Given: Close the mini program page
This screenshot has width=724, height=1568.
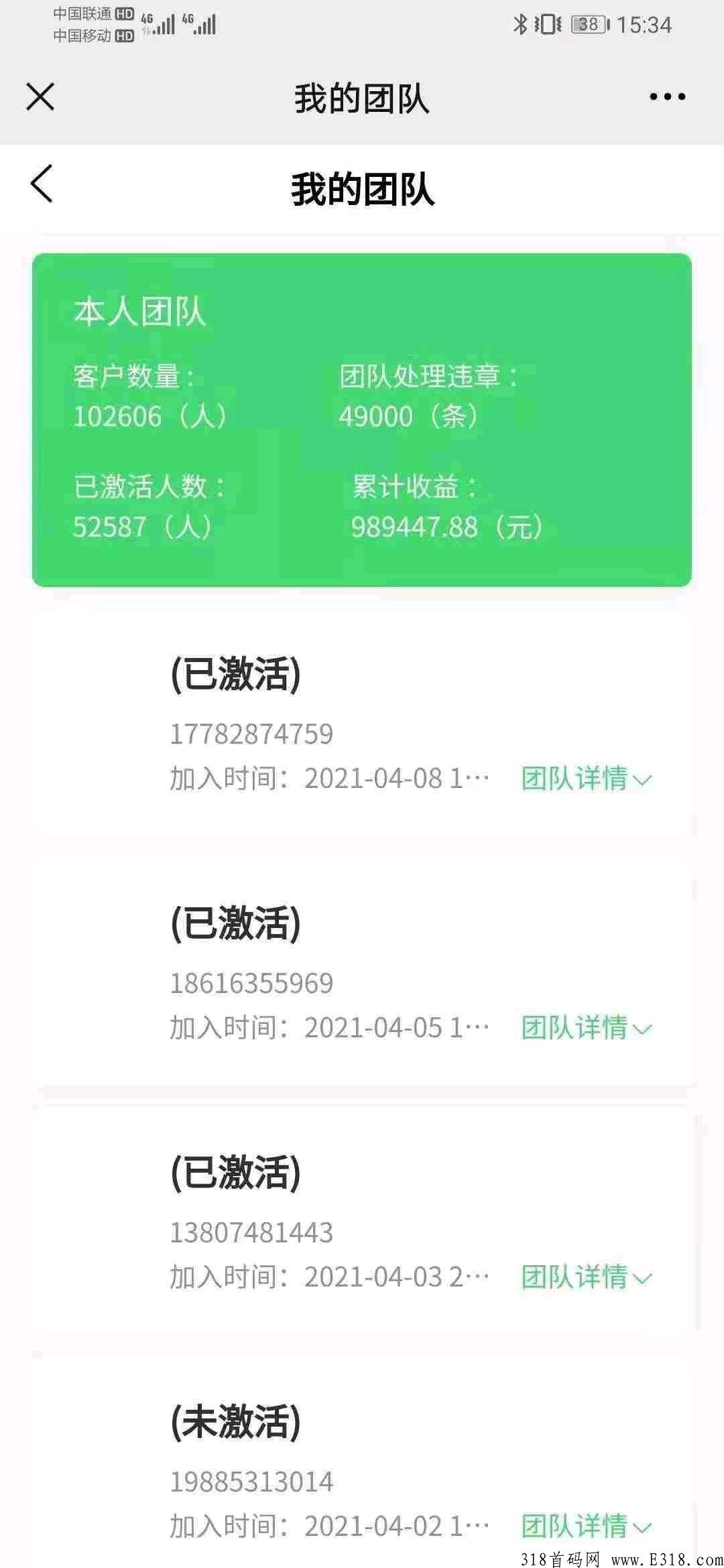Looking at the screenshot, I should pyautogui.click(x=40, y=96).
